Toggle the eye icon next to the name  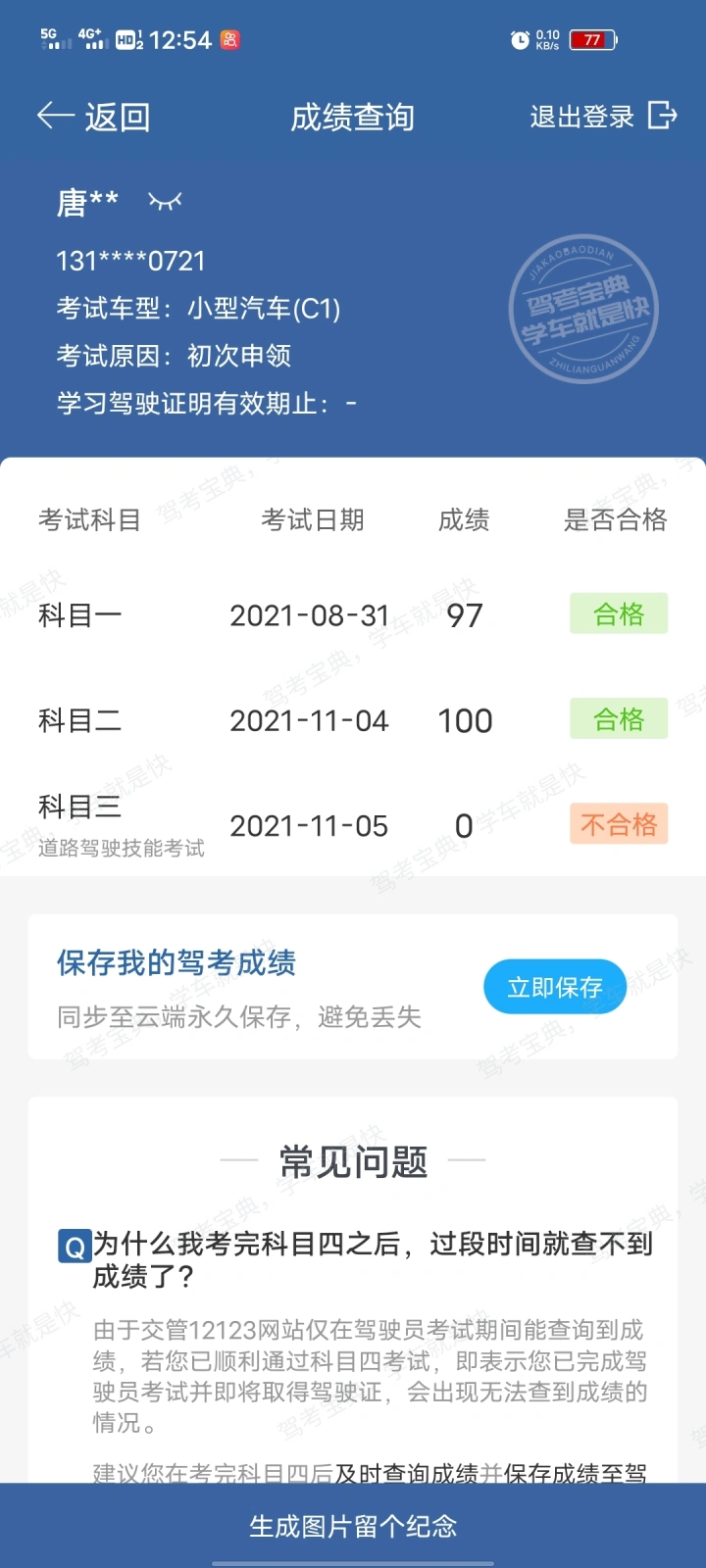pos(165,202)
